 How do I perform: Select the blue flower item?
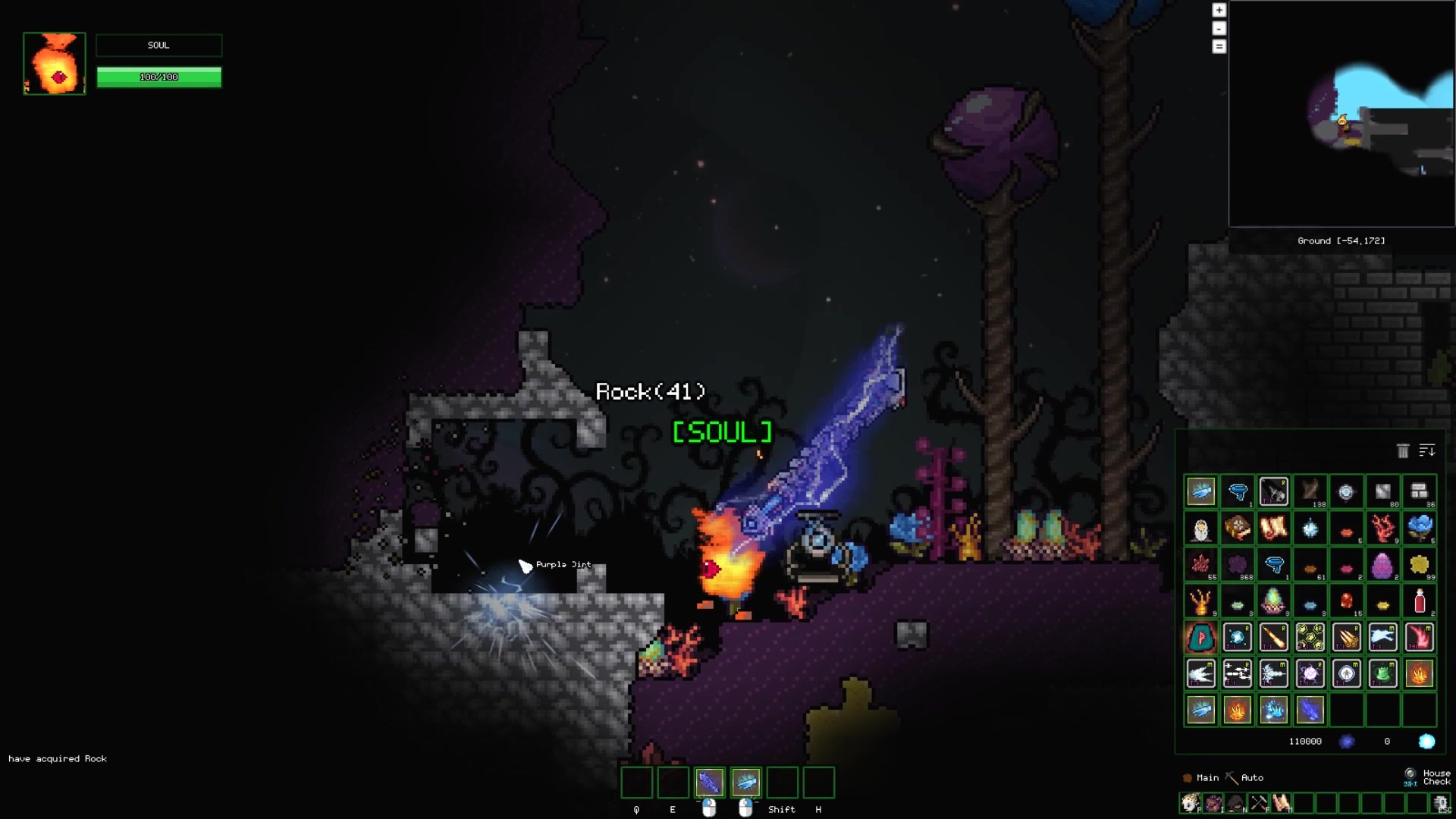point(1419,528)
